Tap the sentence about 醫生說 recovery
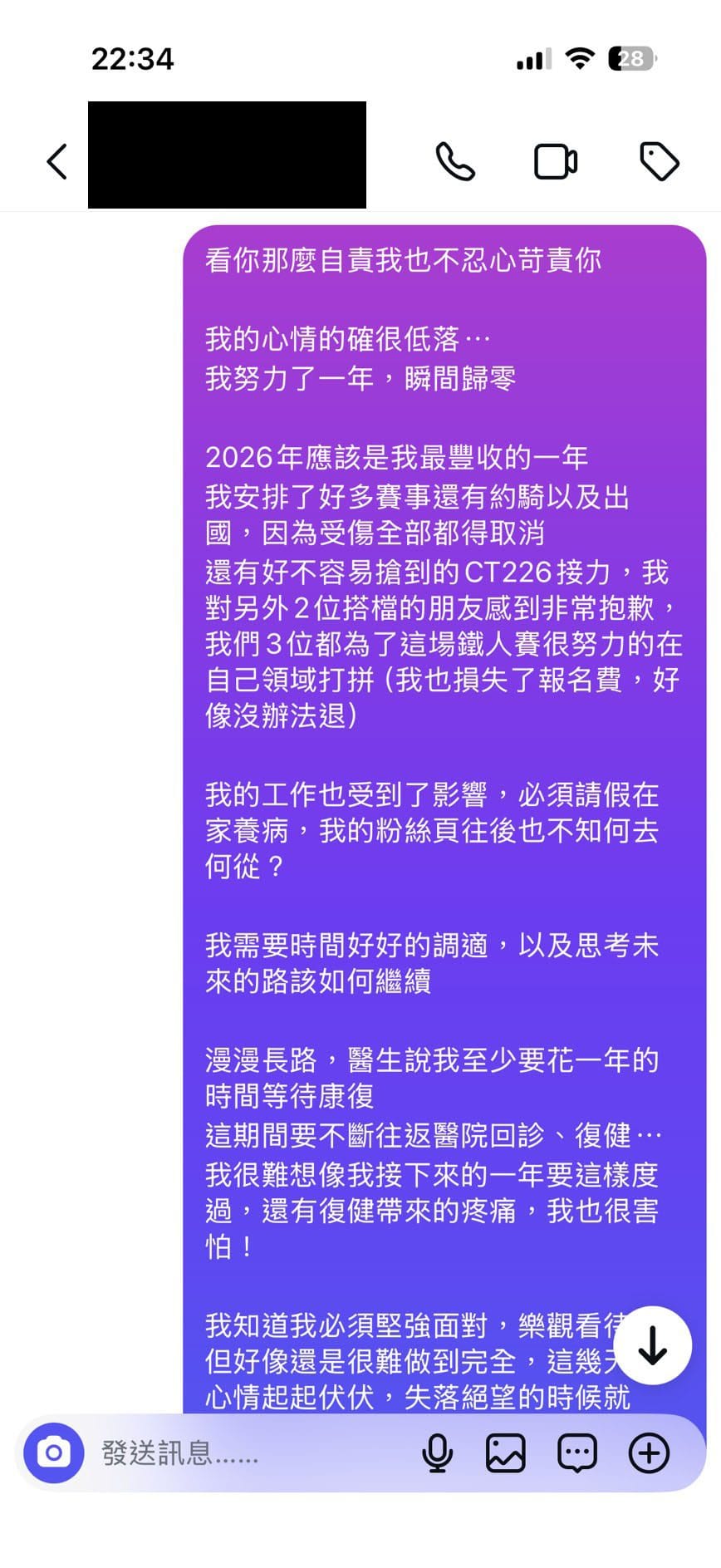Viewport: 721px width, 1568px height. point(432,1060)
